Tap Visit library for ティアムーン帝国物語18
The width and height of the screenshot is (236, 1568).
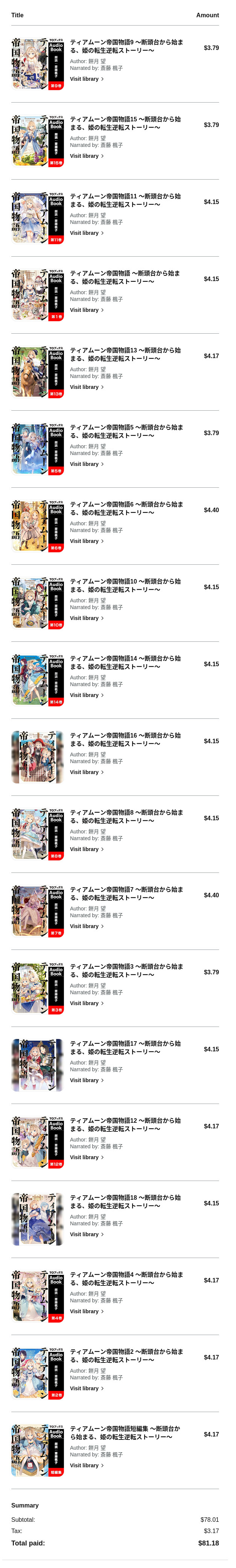(x=86, y=1234)
